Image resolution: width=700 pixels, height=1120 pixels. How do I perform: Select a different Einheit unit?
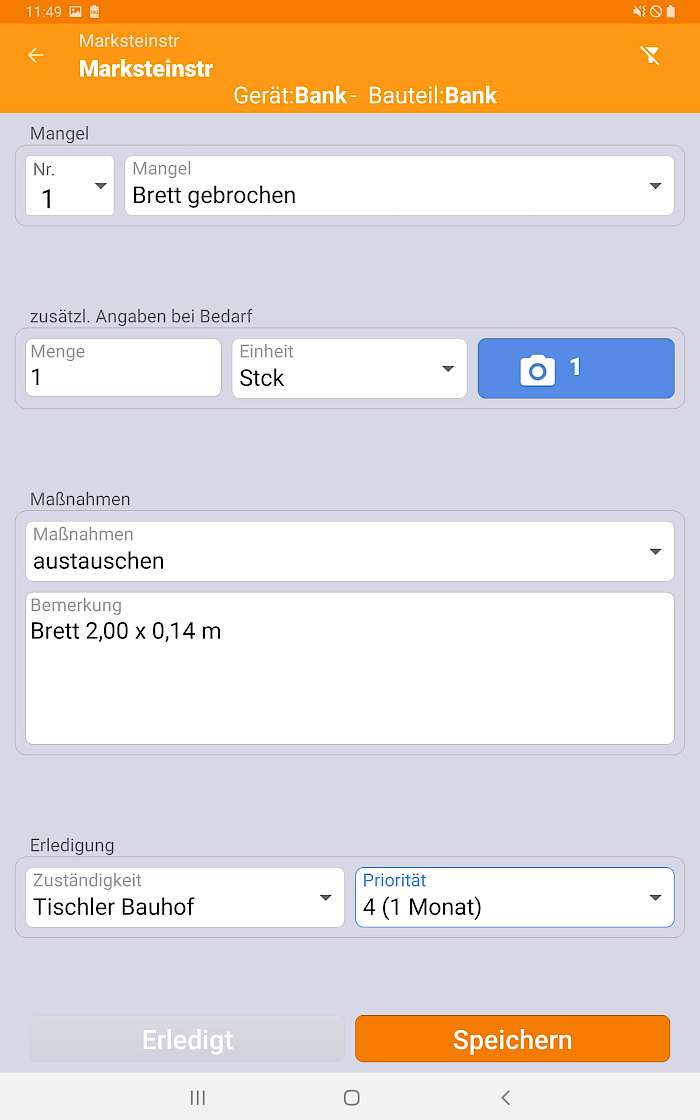(349, 368)
